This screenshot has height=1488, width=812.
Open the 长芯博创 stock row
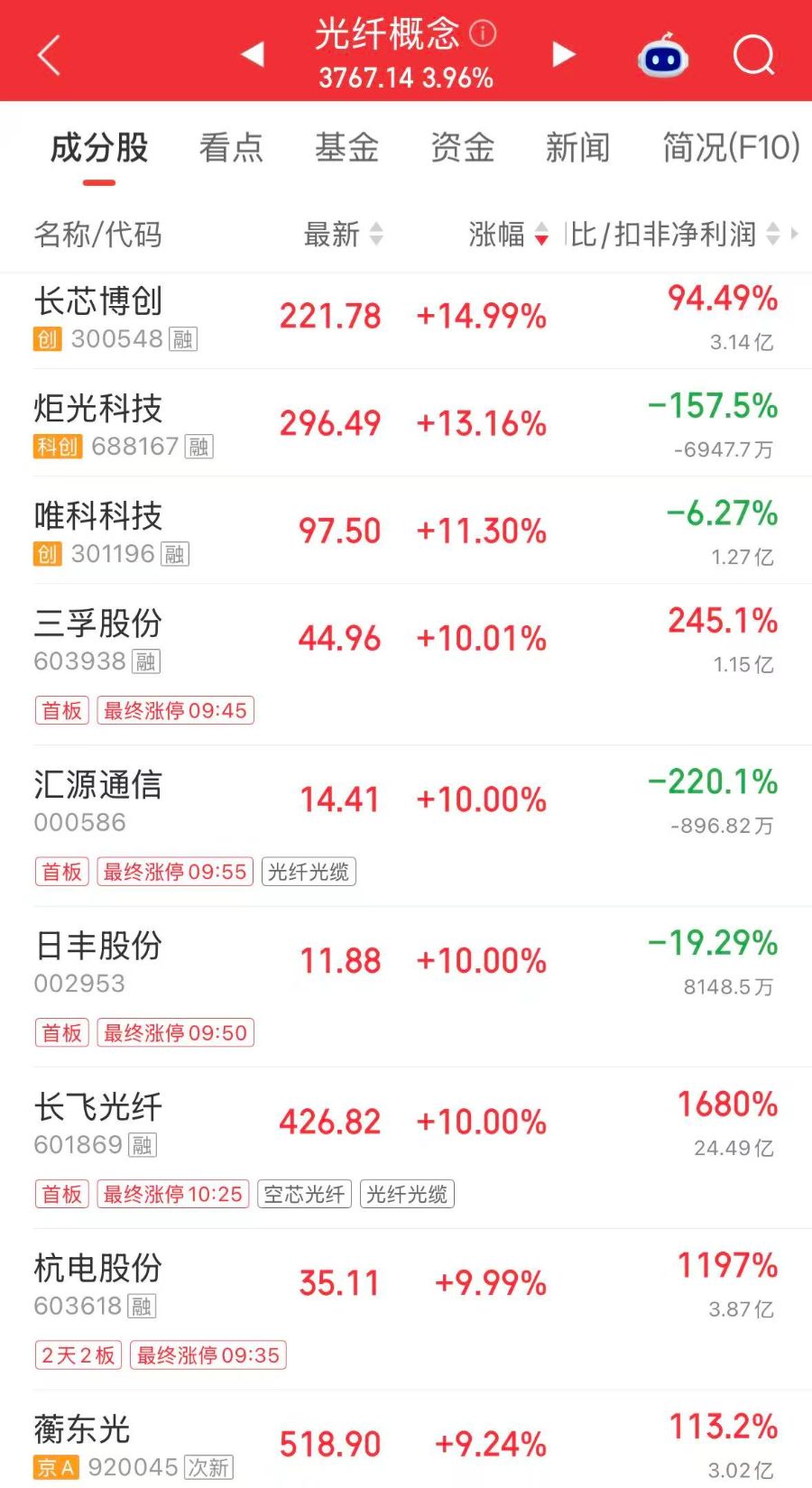pos(406,319)
